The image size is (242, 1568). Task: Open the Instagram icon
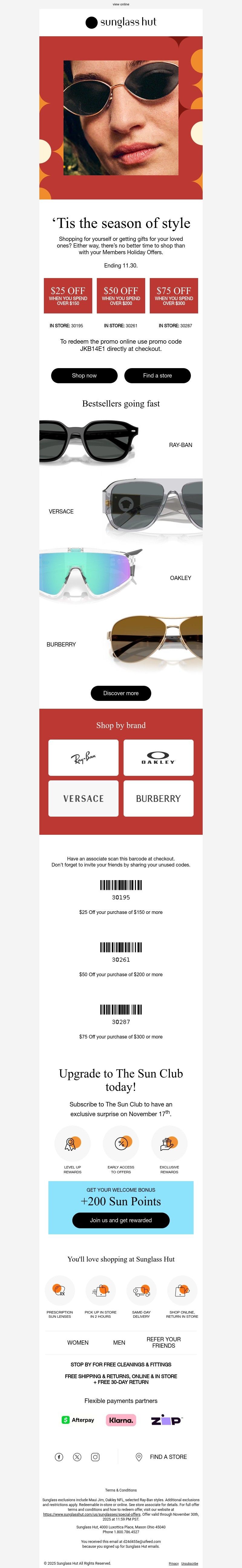[95, 1456]
